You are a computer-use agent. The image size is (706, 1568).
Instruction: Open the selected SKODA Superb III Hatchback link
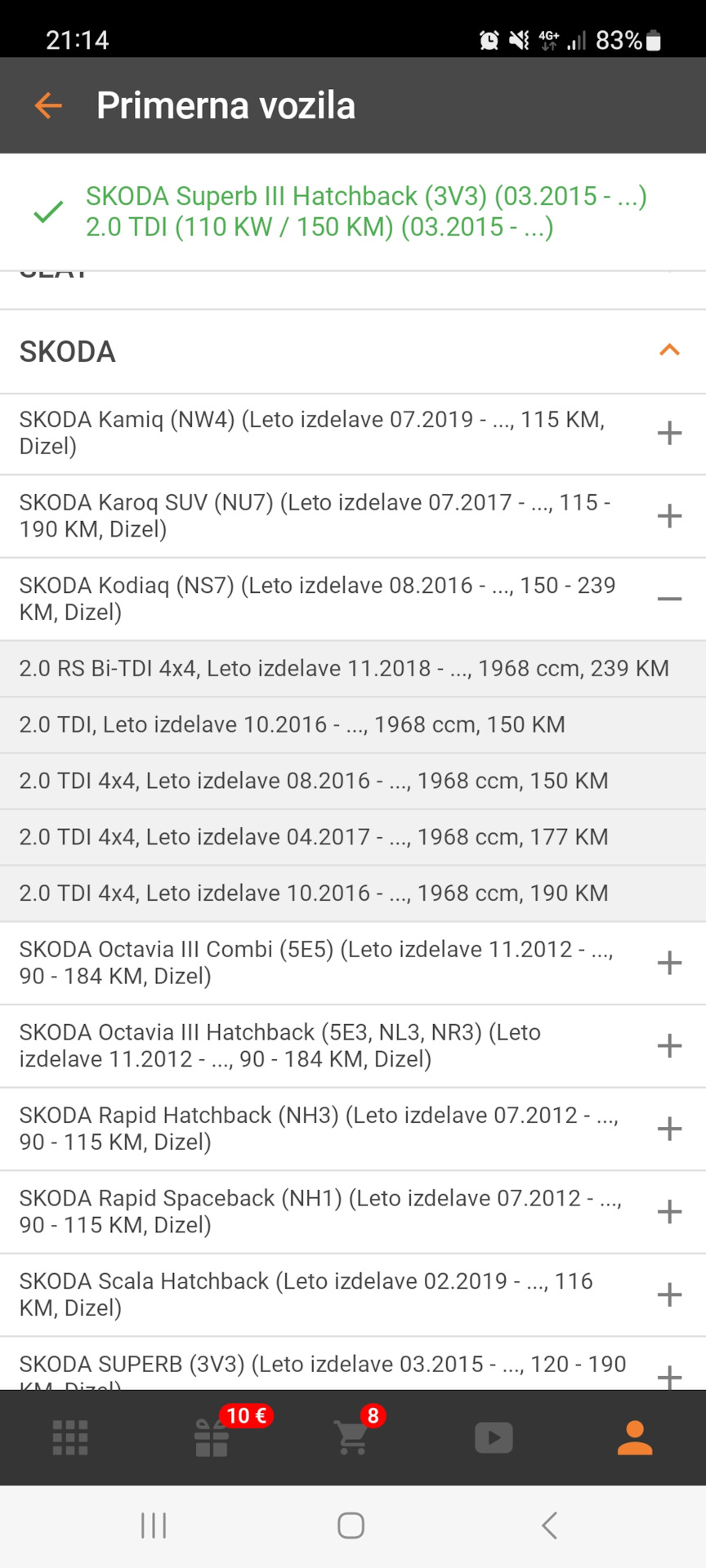click(366, 211)
